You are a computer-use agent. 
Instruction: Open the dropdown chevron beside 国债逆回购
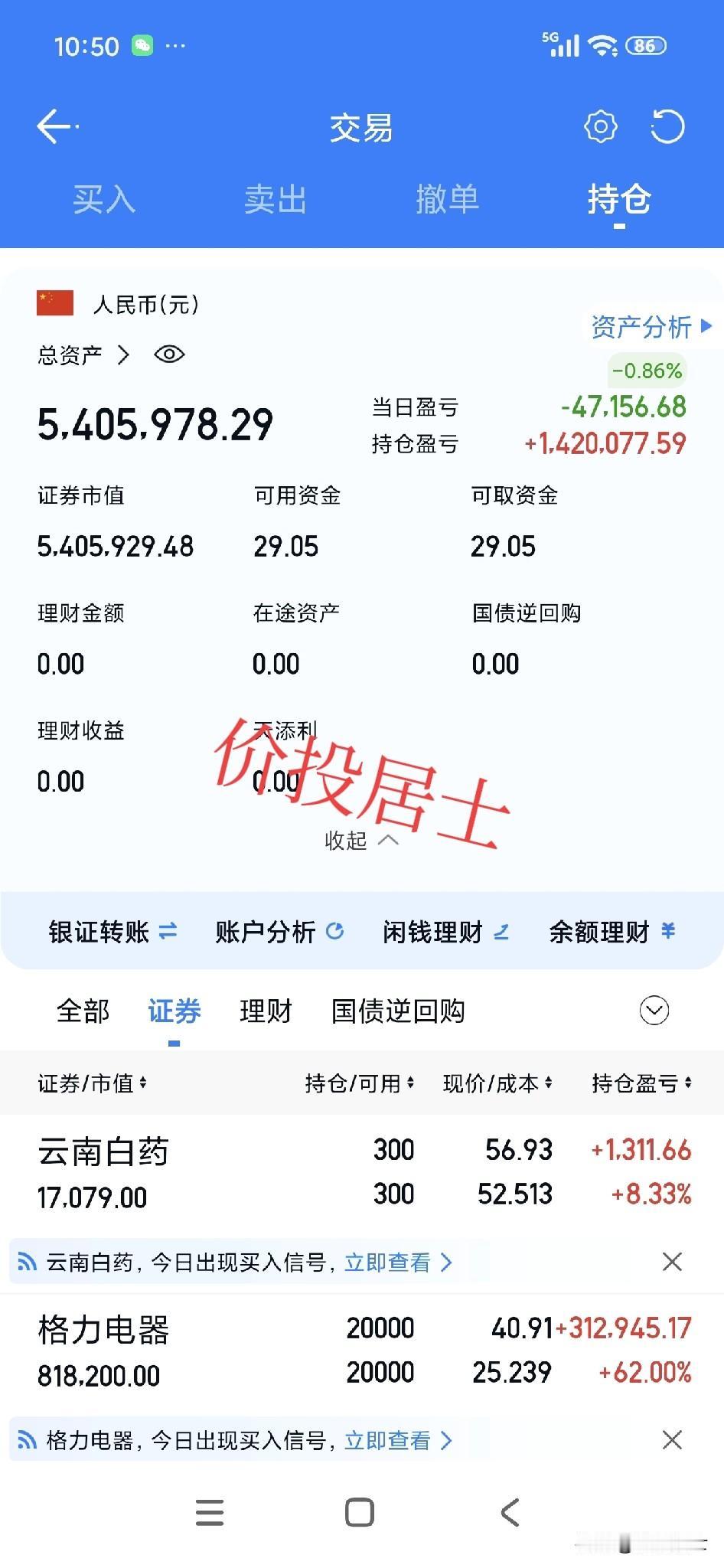tap(653, 1011)
